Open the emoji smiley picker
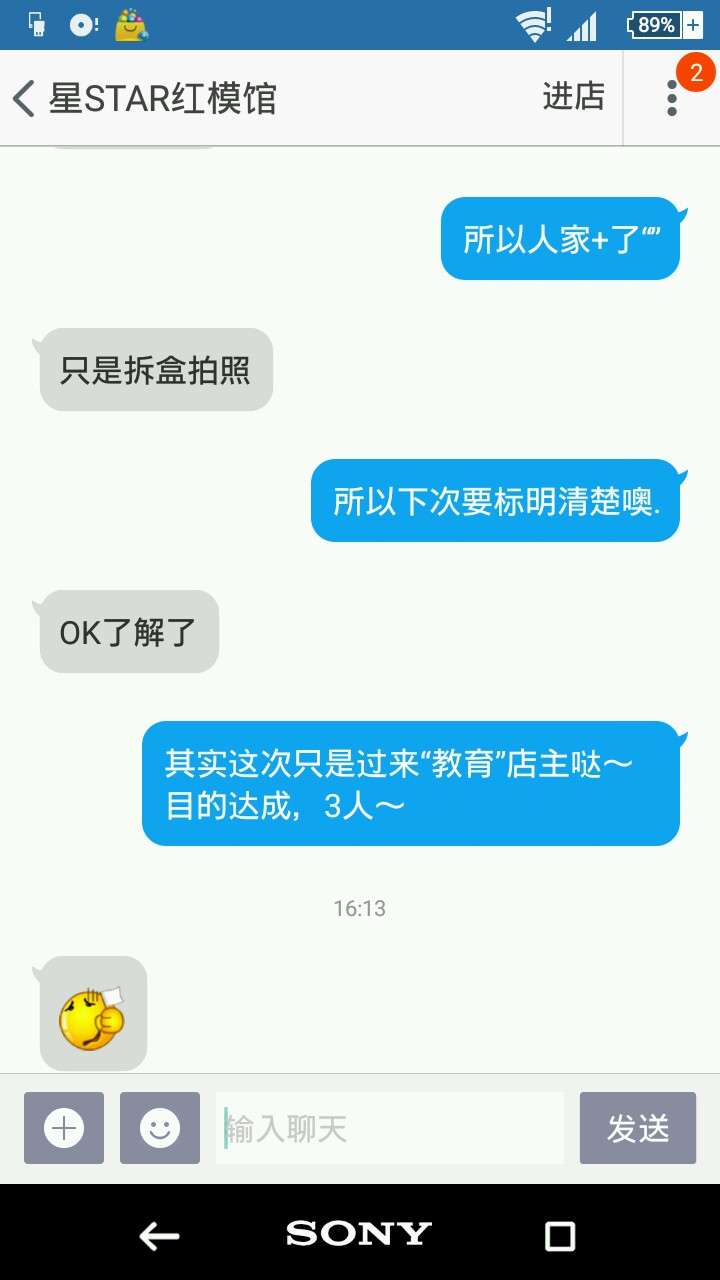Screen dimensions: 720x1280 [160, 1128]
